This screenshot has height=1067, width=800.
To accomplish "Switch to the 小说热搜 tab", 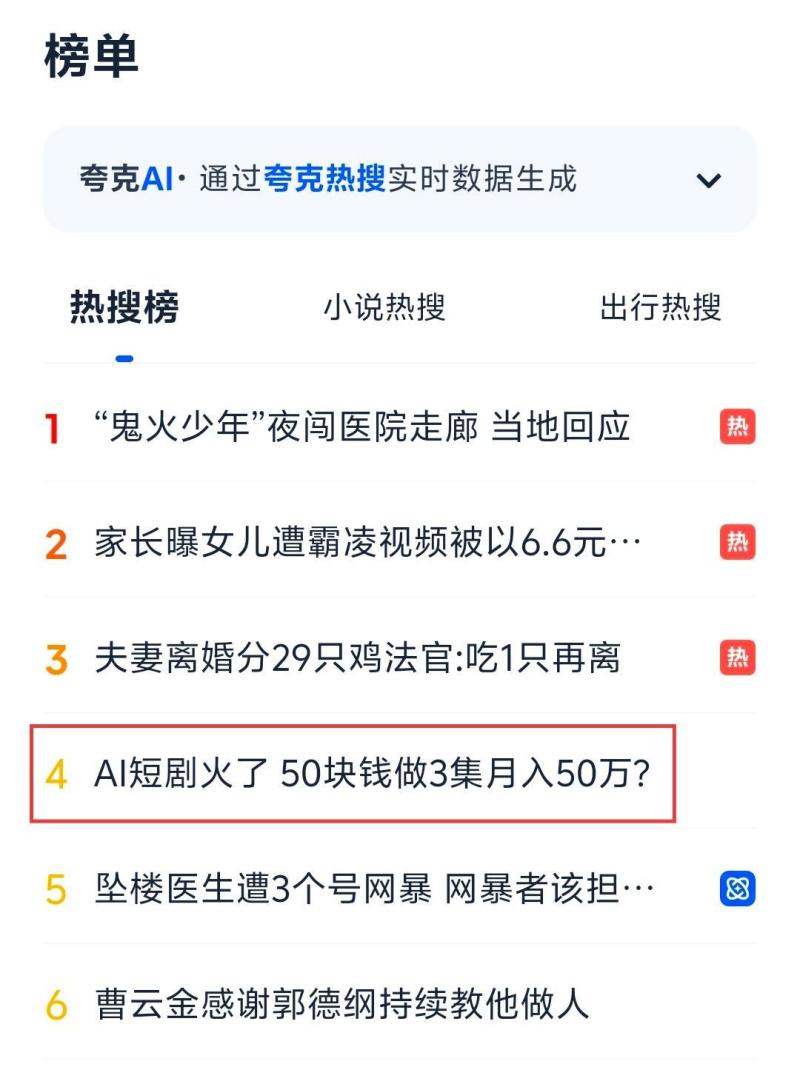I will 383,308.
